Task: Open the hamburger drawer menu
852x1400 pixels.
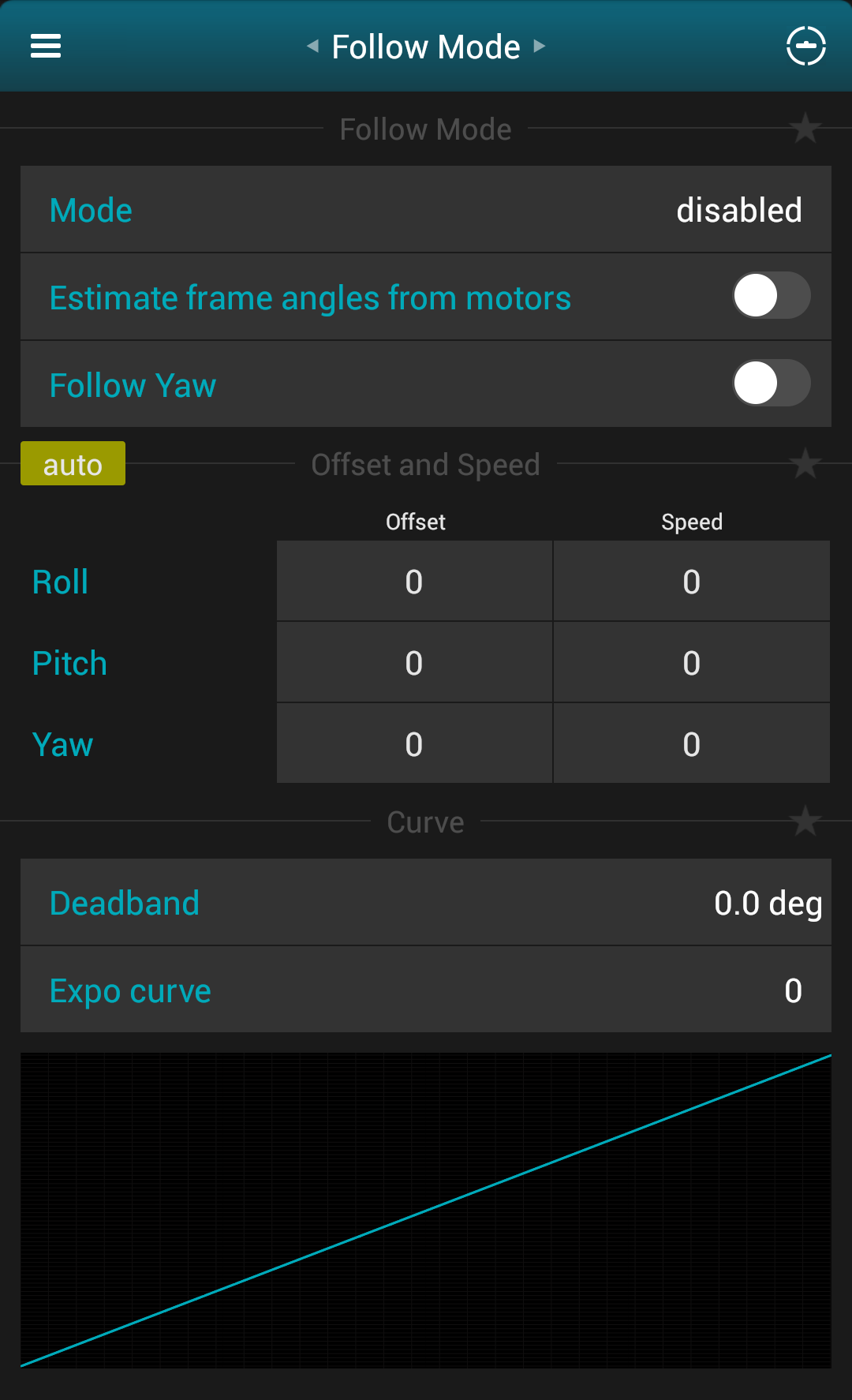Action: (46, 47)
